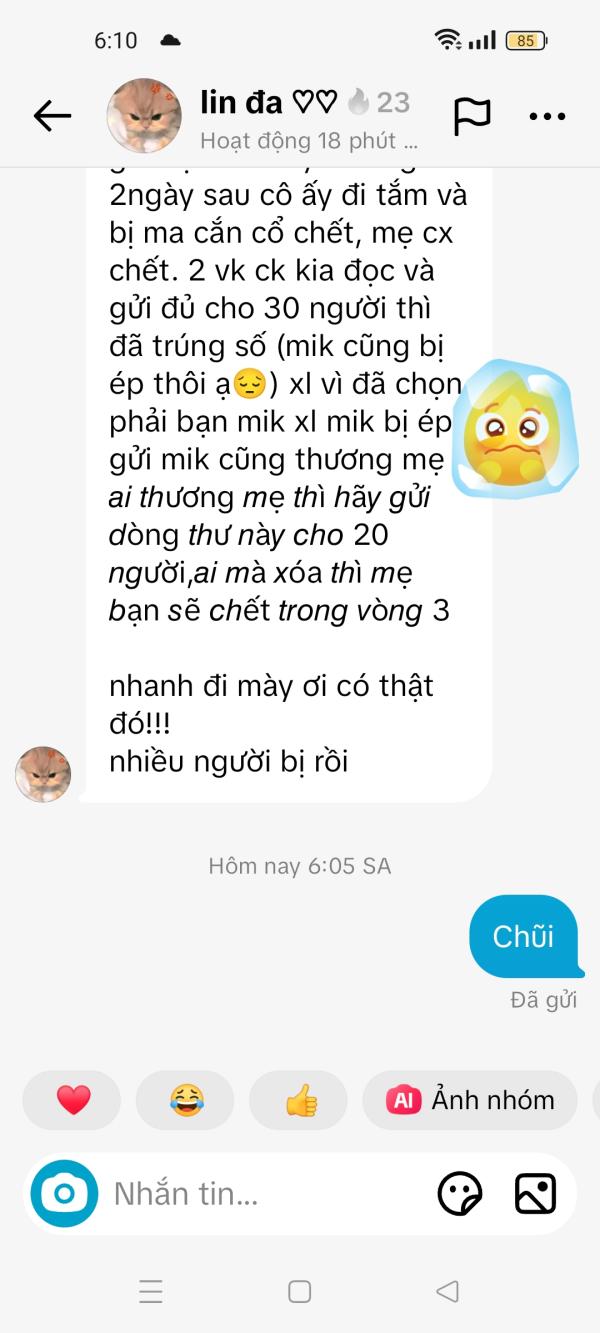Open the three-dot overflow menu
Image resolution: width=600 pixels, height=1333 pixels.
click(x=547, y=117)
